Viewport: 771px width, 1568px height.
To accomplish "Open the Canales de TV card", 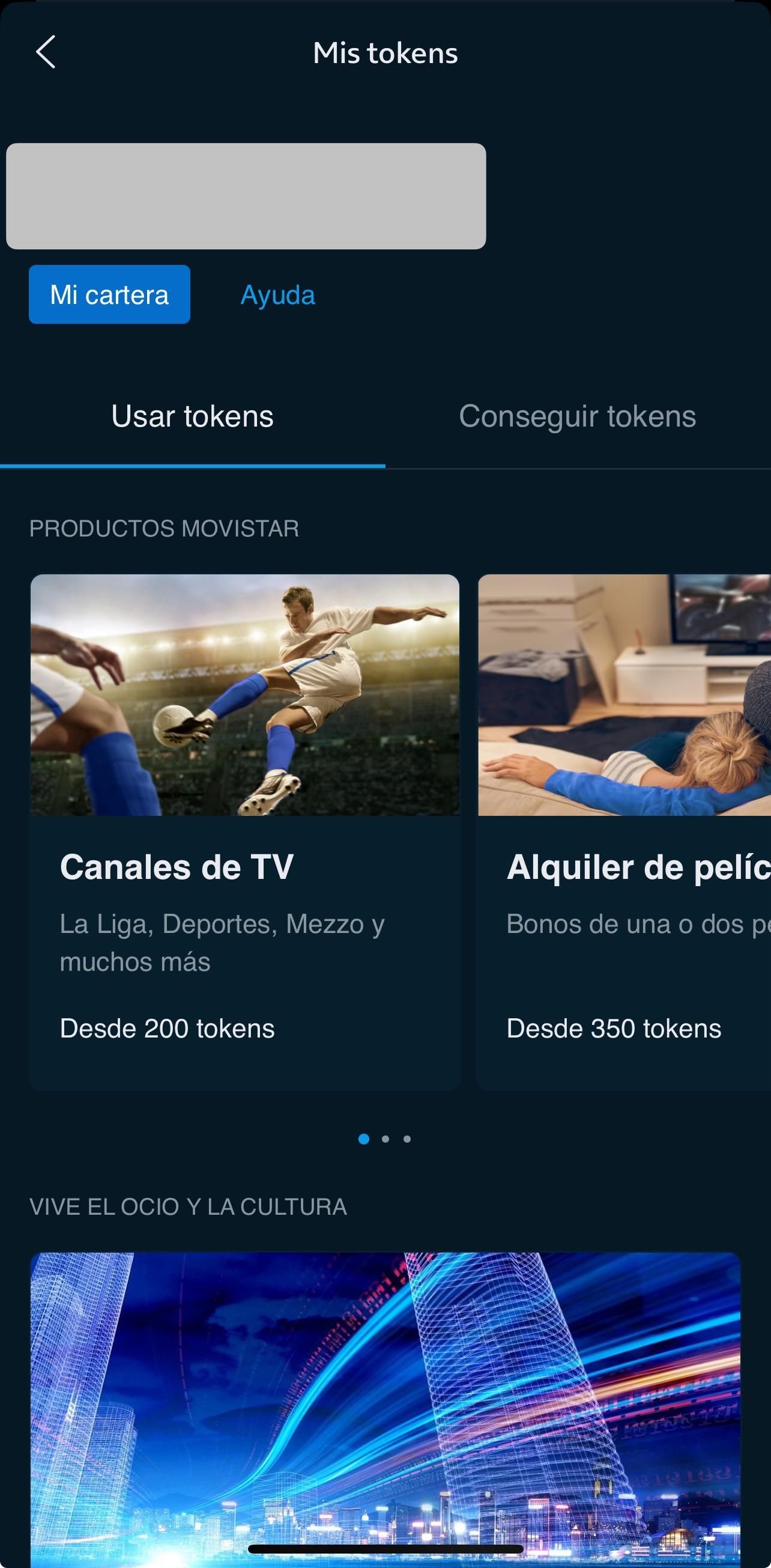I will [244, 831].
